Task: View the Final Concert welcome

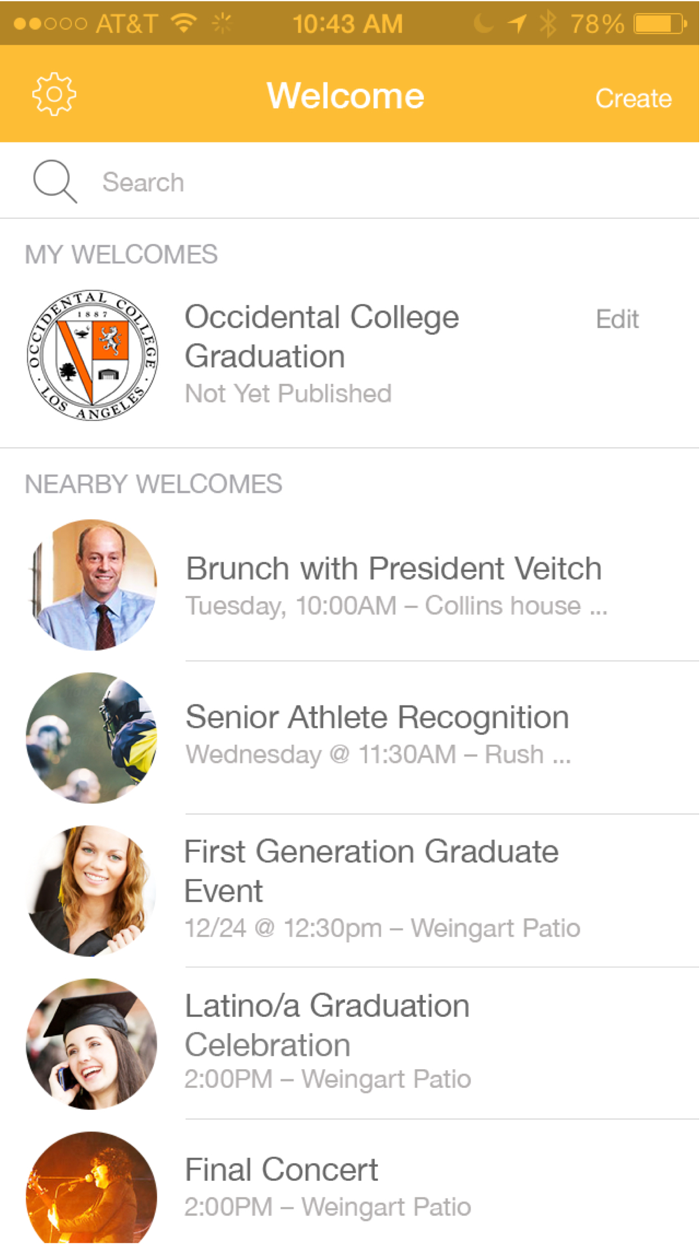Action: 281,1186
